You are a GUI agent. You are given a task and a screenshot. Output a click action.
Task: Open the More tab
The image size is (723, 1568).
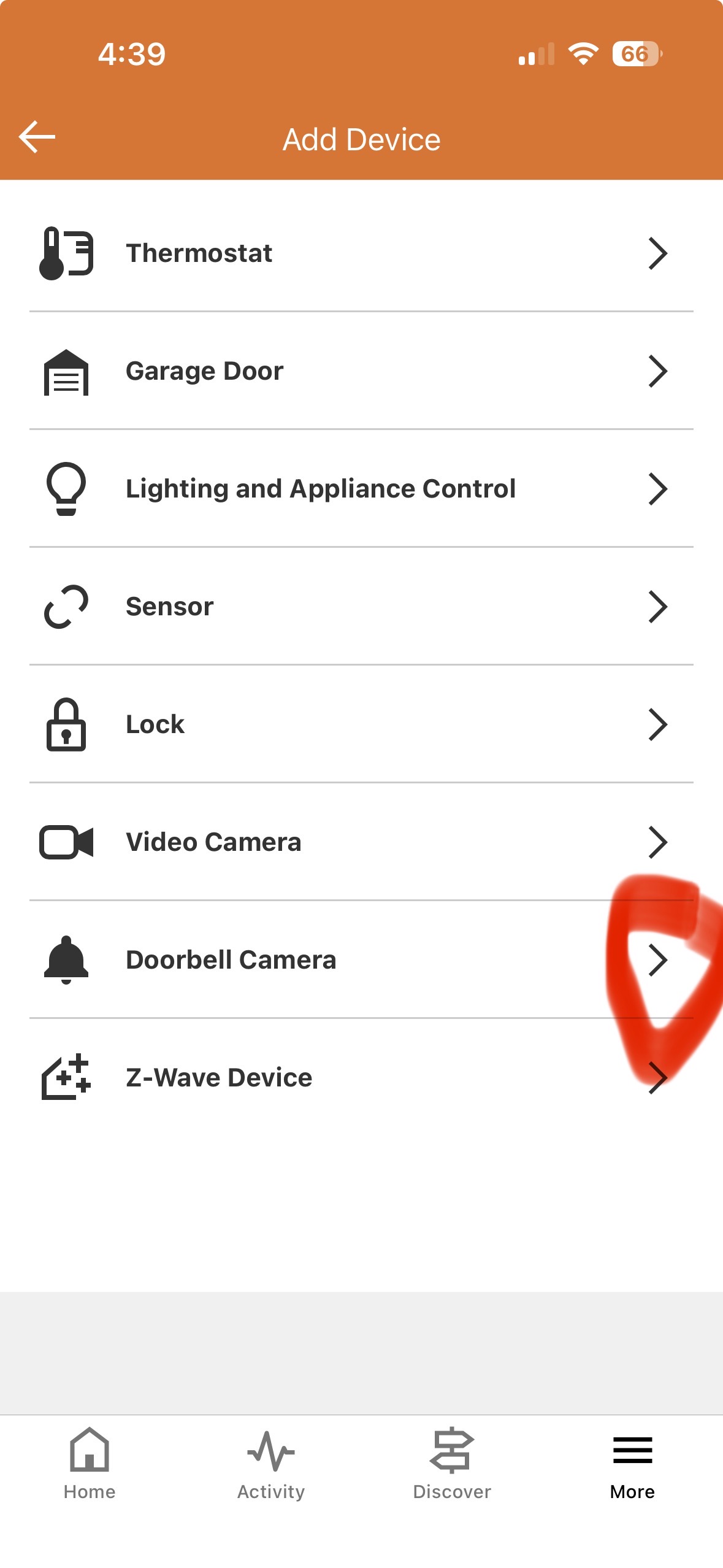click(x=632, y=1464)
